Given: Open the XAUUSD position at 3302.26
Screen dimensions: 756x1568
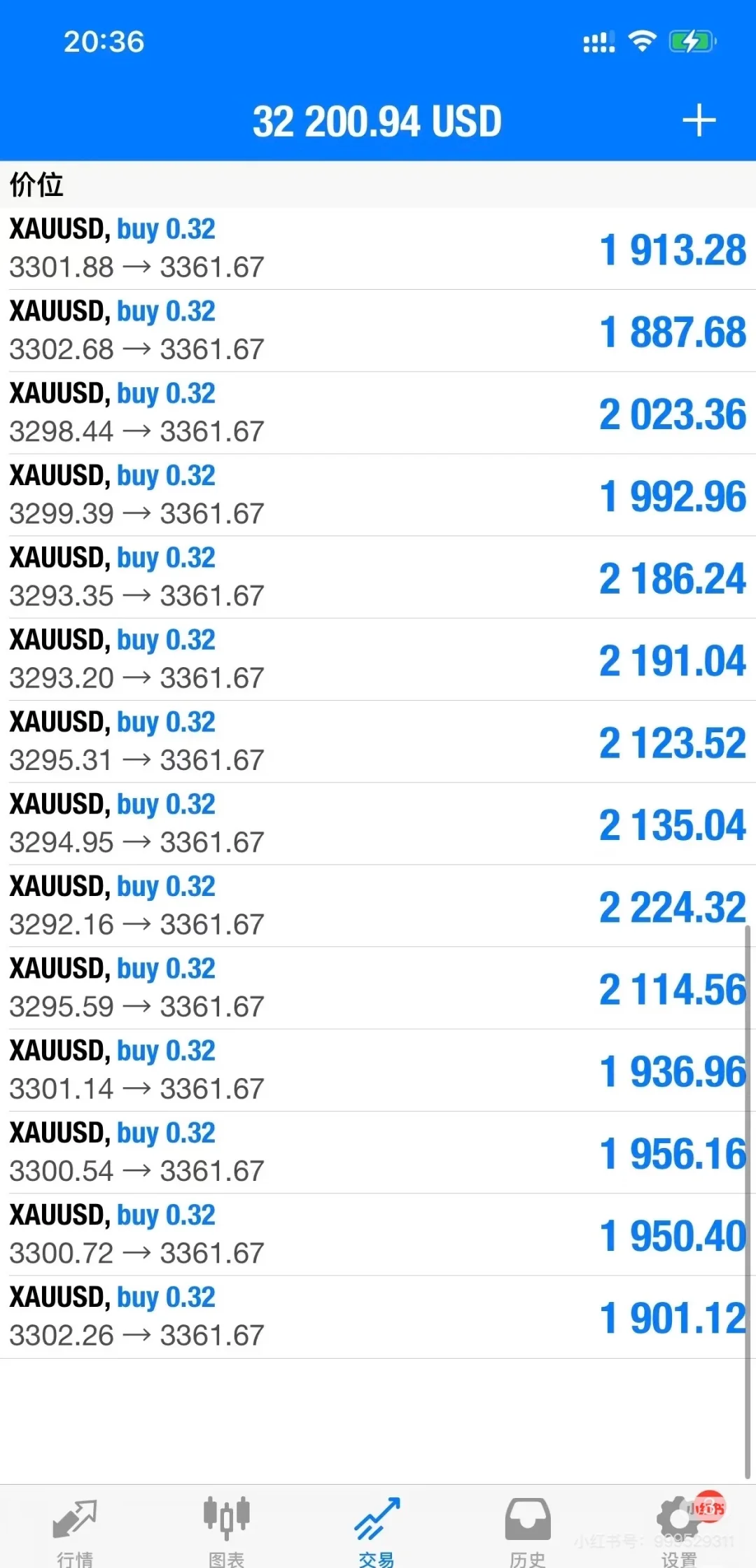Looking at the screenshot, I should [x=378, y=1317].
